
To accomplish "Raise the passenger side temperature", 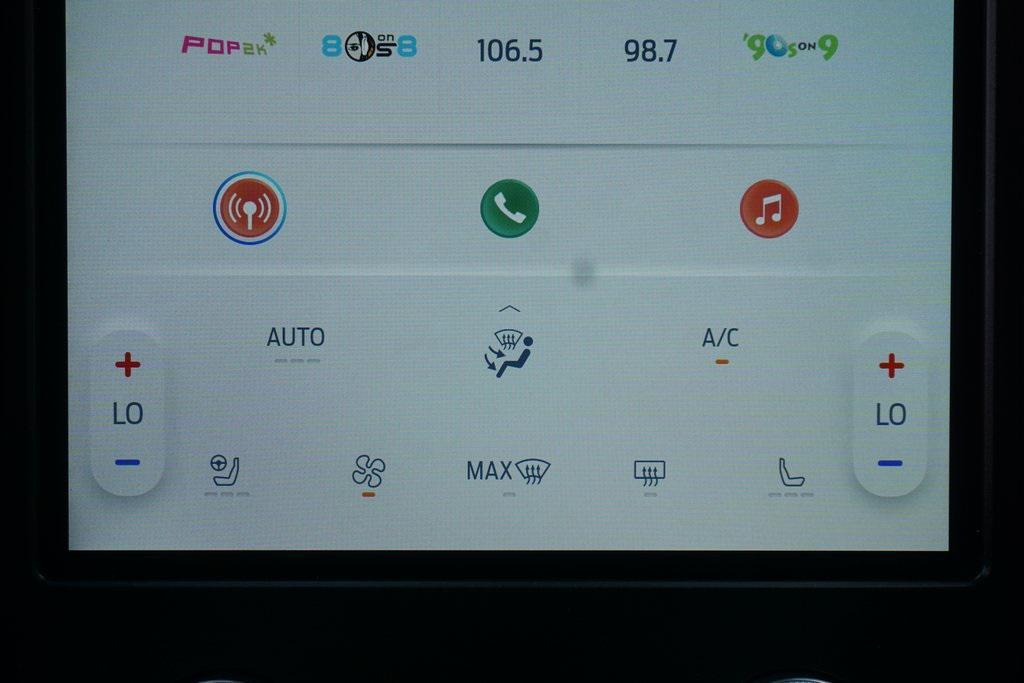I will click(890, 365).
